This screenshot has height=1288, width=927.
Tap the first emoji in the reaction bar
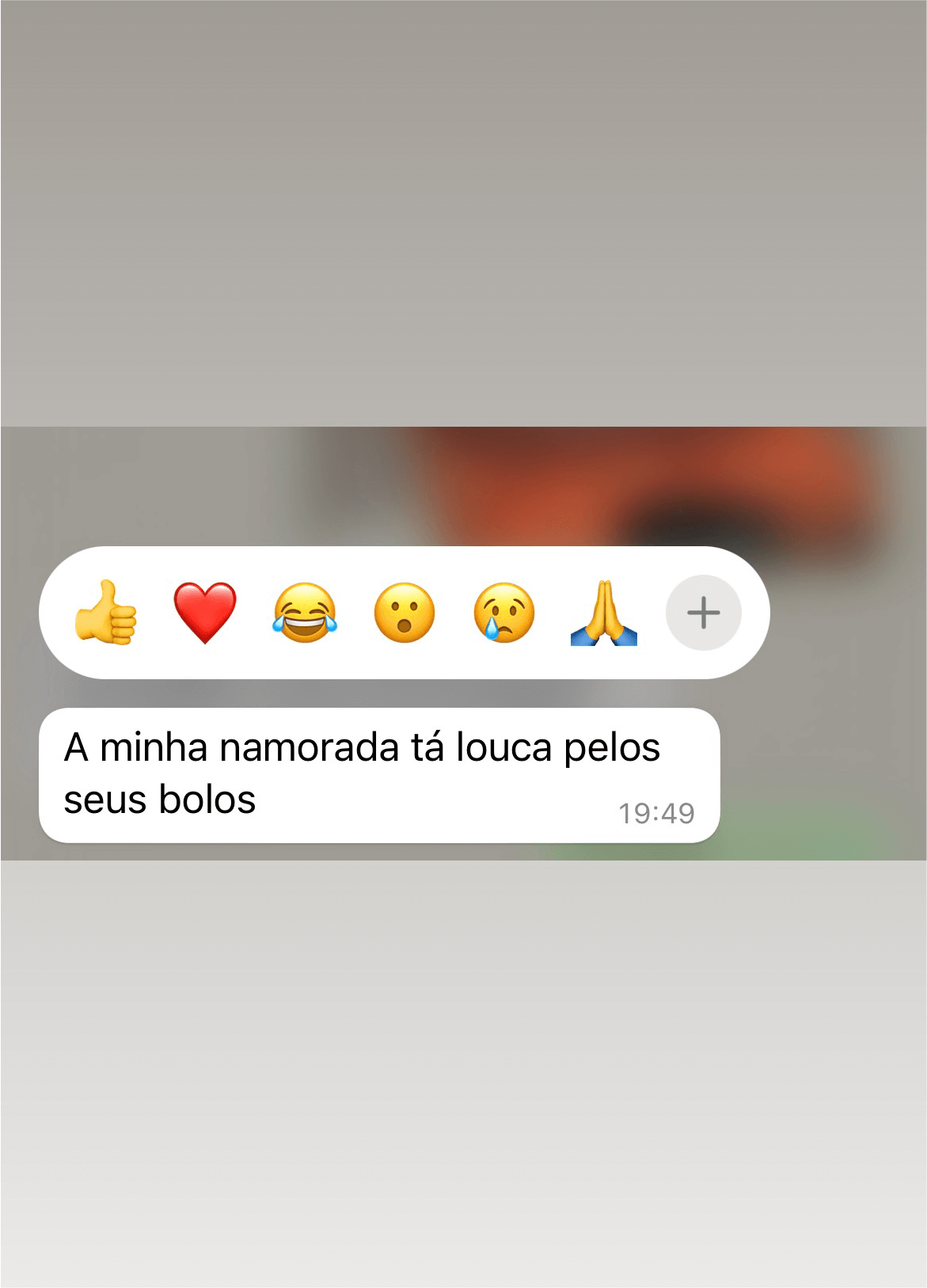[106, 614]
